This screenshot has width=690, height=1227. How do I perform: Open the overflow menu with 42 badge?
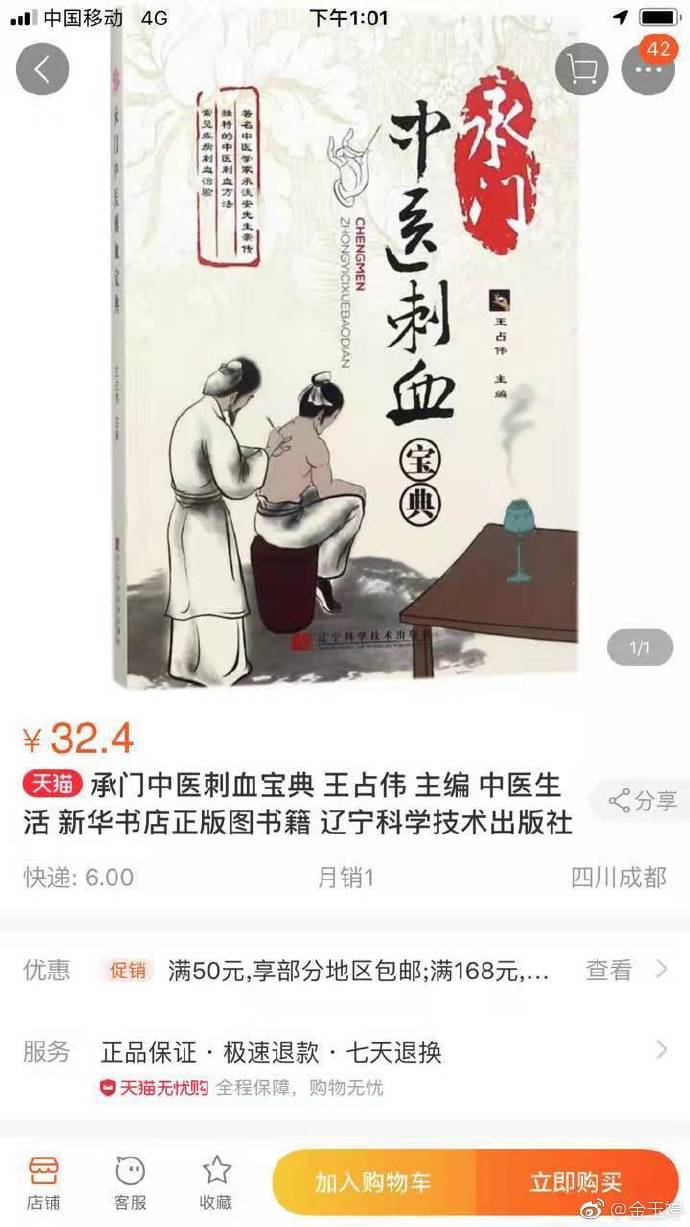pyautogui.click(x=648, y=69)
